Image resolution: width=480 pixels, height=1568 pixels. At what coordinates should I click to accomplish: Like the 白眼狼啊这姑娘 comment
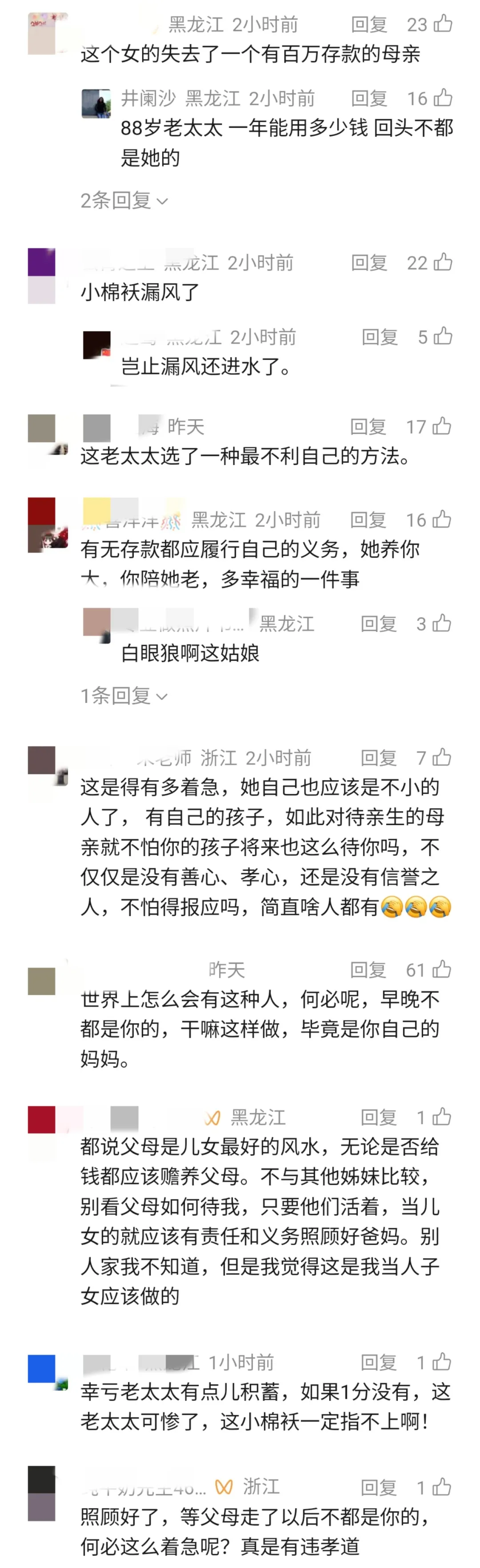(442, 623)
